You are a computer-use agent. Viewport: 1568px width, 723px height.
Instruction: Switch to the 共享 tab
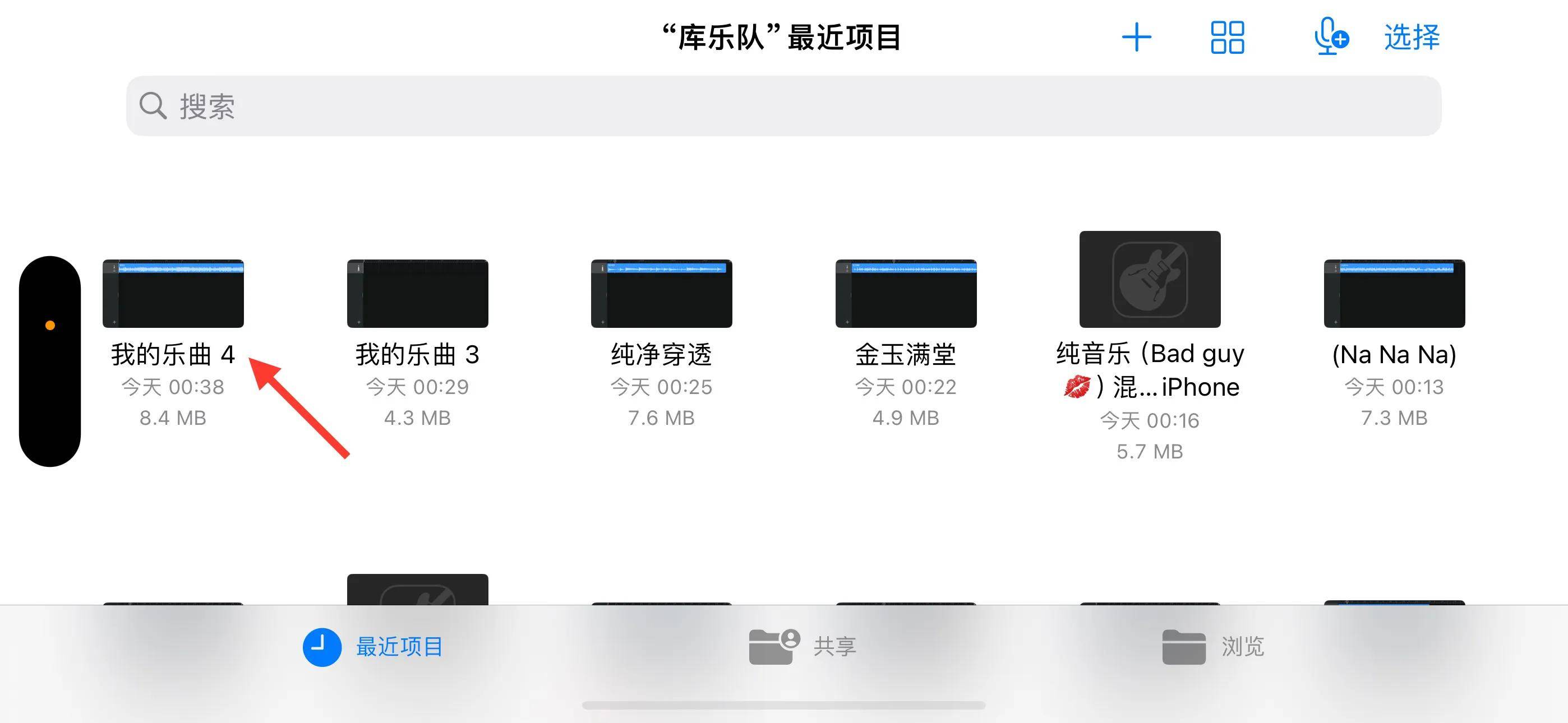[803, 646]
